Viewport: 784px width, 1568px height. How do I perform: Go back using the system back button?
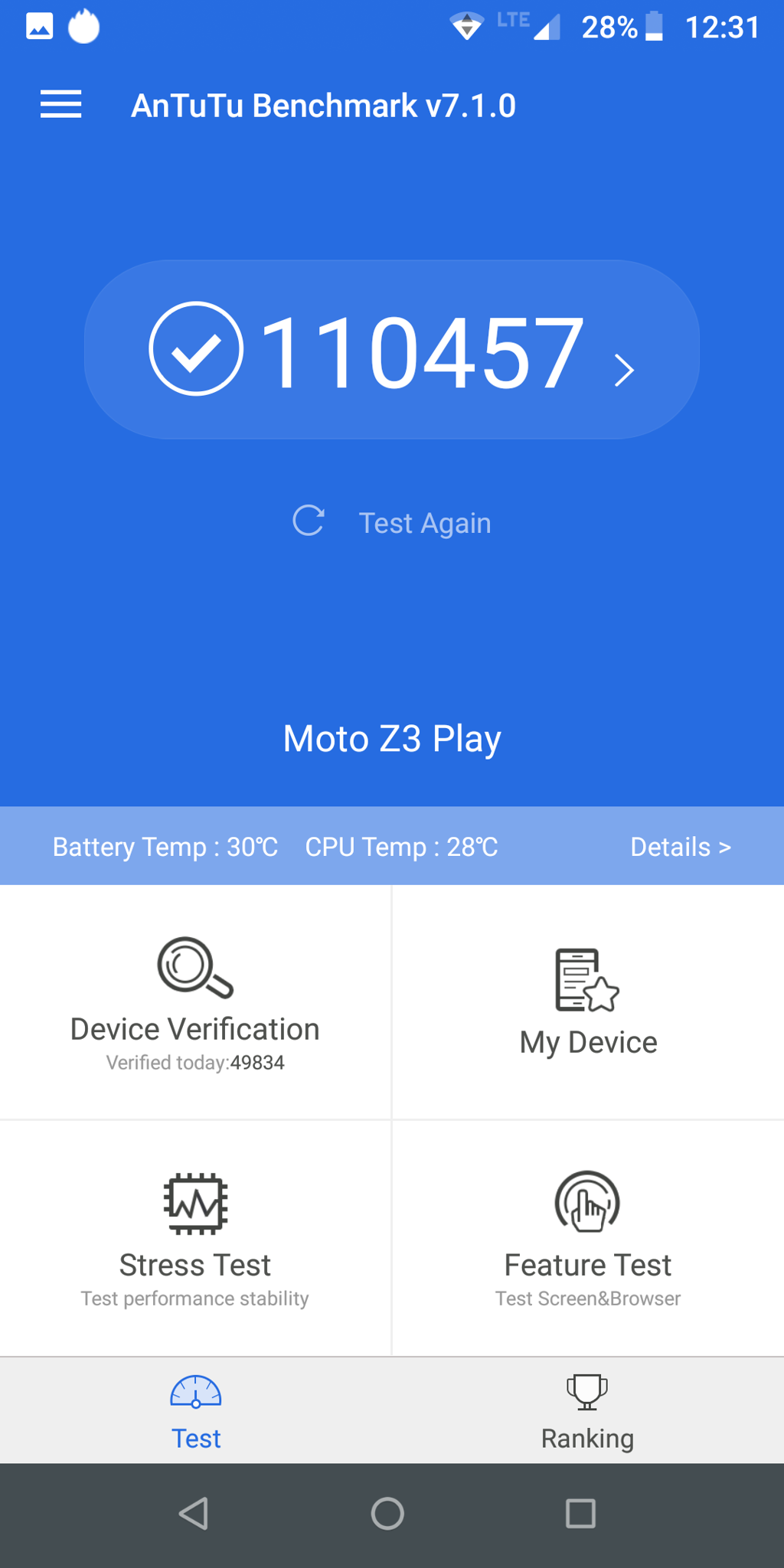[x=194, y=1514]
